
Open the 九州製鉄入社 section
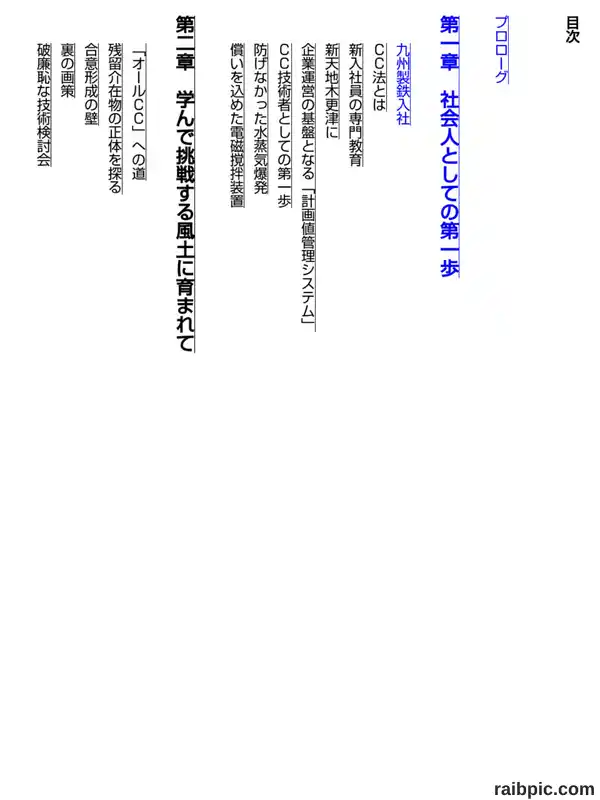(404, 84)
